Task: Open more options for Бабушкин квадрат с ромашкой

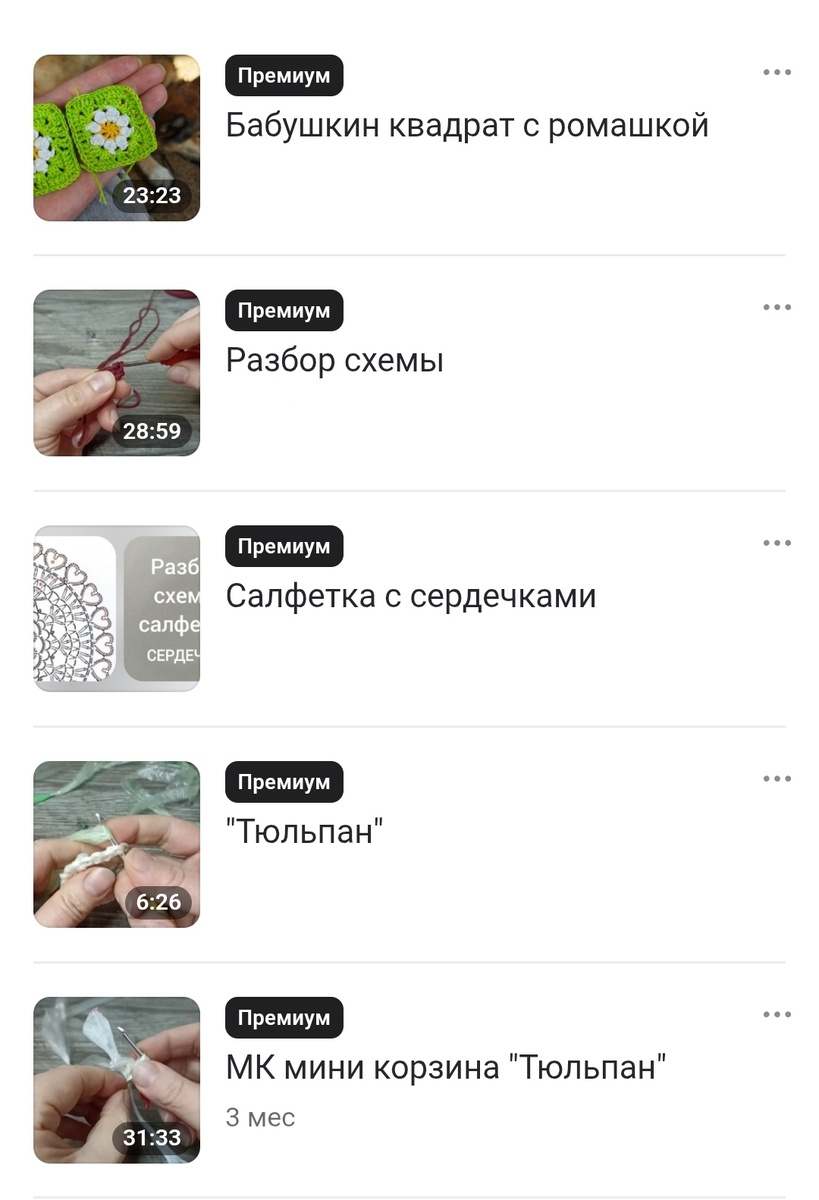Action: tap(777, 72)
